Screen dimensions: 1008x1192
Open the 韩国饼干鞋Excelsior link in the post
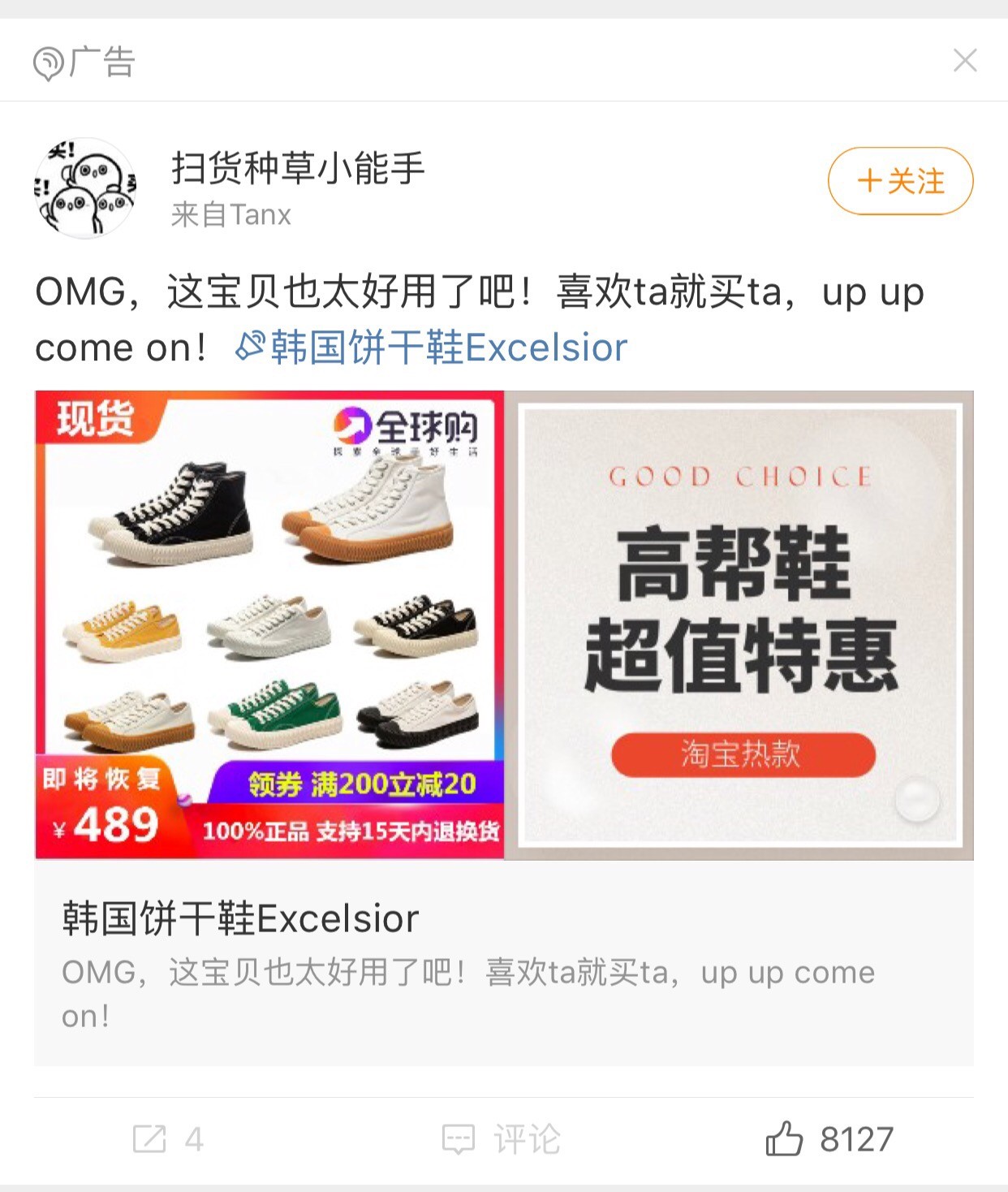point(432,348)
